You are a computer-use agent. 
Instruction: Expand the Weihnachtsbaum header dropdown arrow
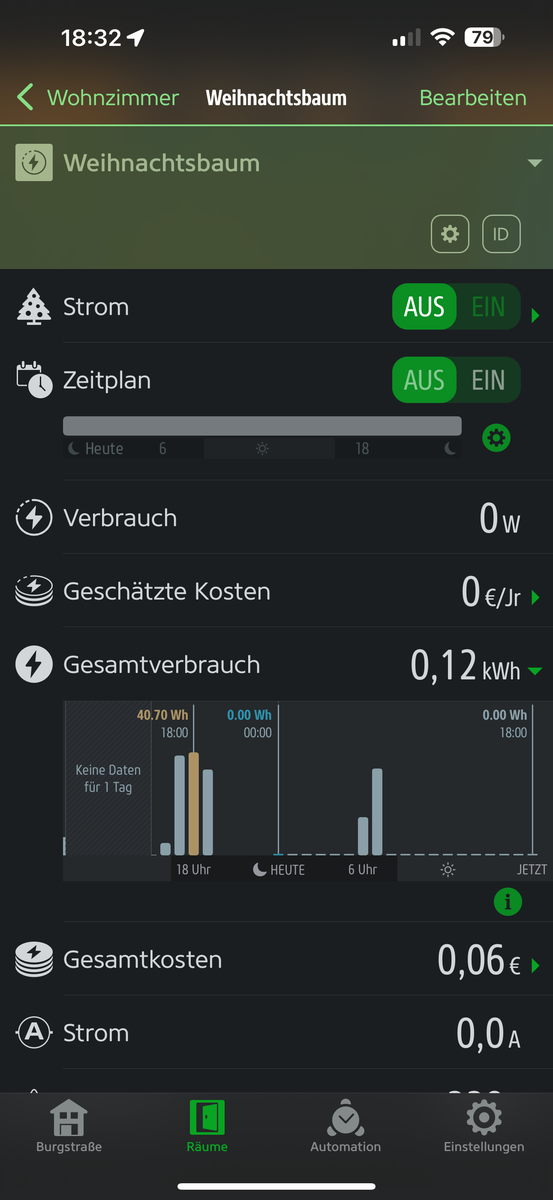[535, 163]
